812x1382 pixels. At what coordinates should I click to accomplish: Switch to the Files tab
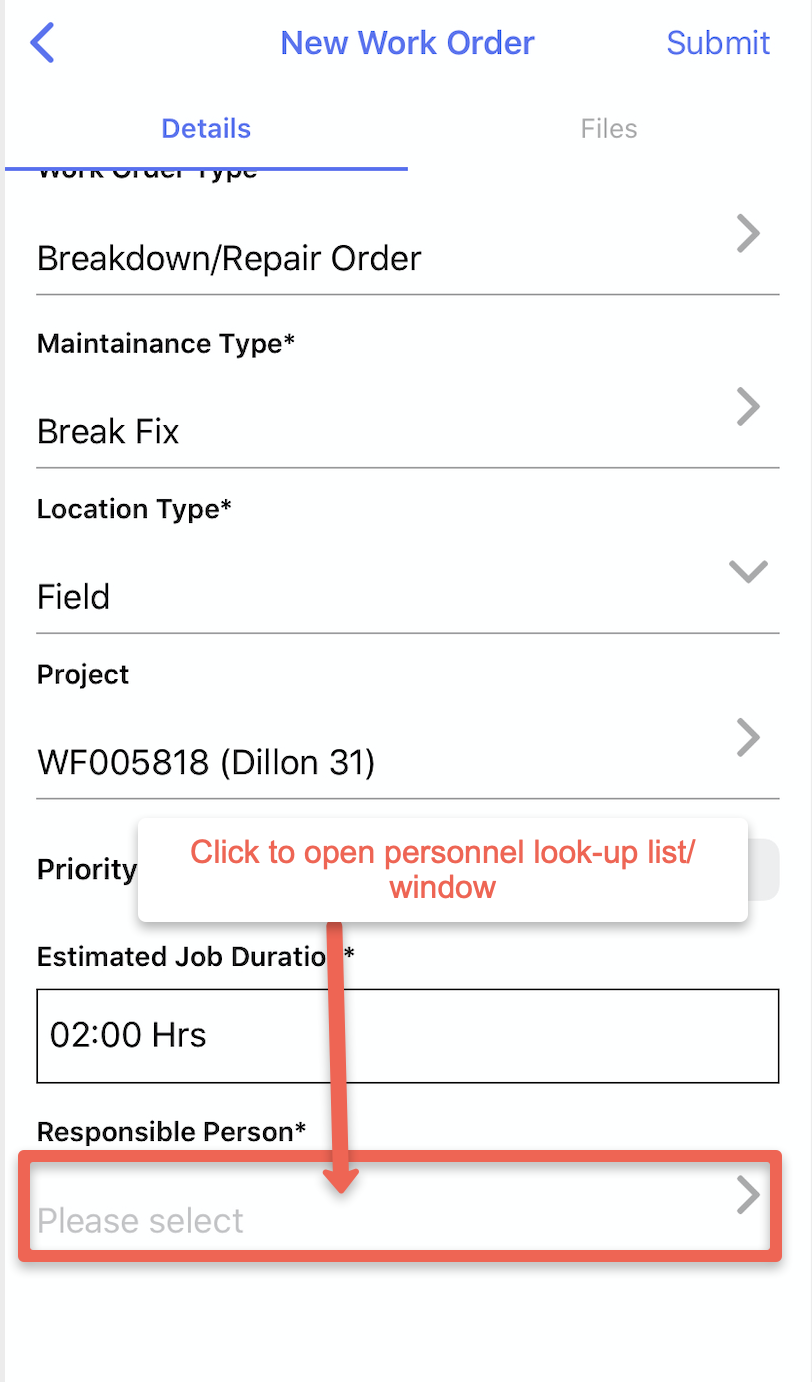point(608,129)
